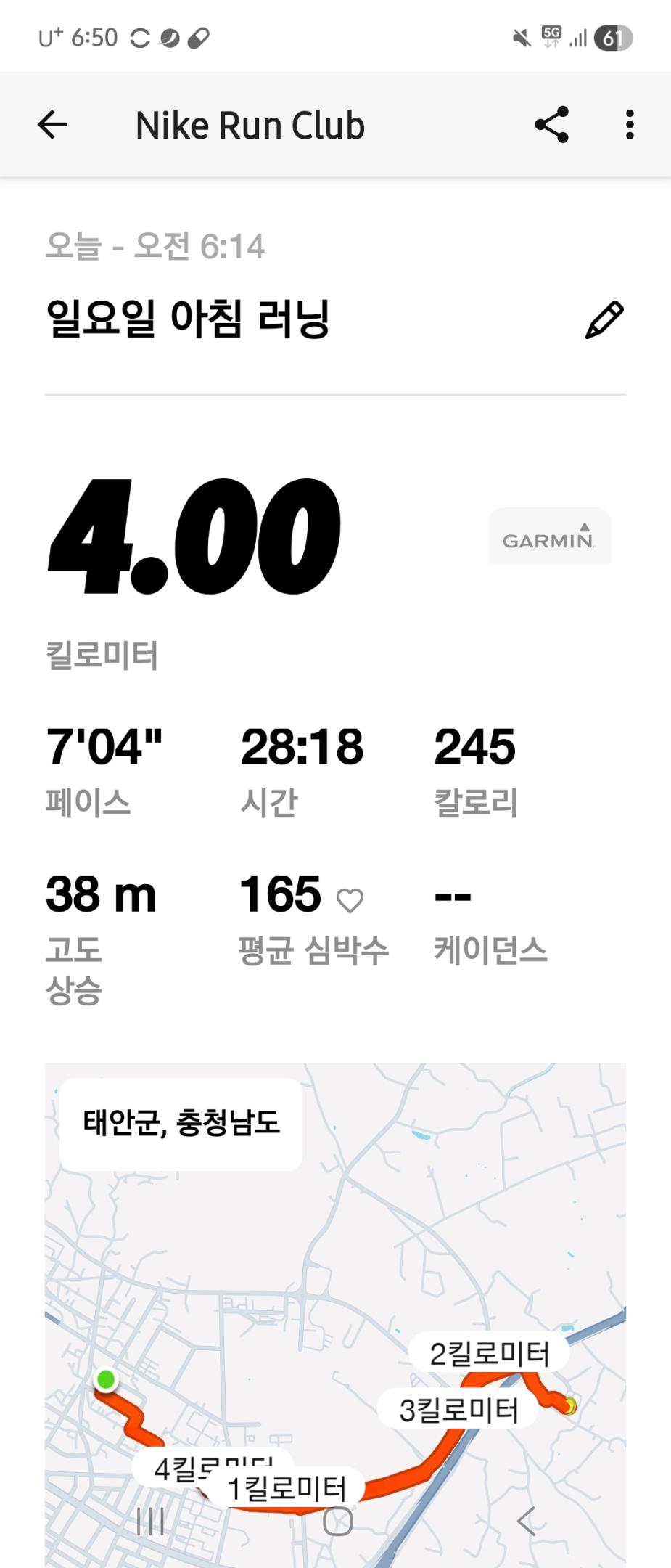671x1568 pixels.
Task: Tap the system home button
Action: pyautogui.click(x=337, y=1521)
